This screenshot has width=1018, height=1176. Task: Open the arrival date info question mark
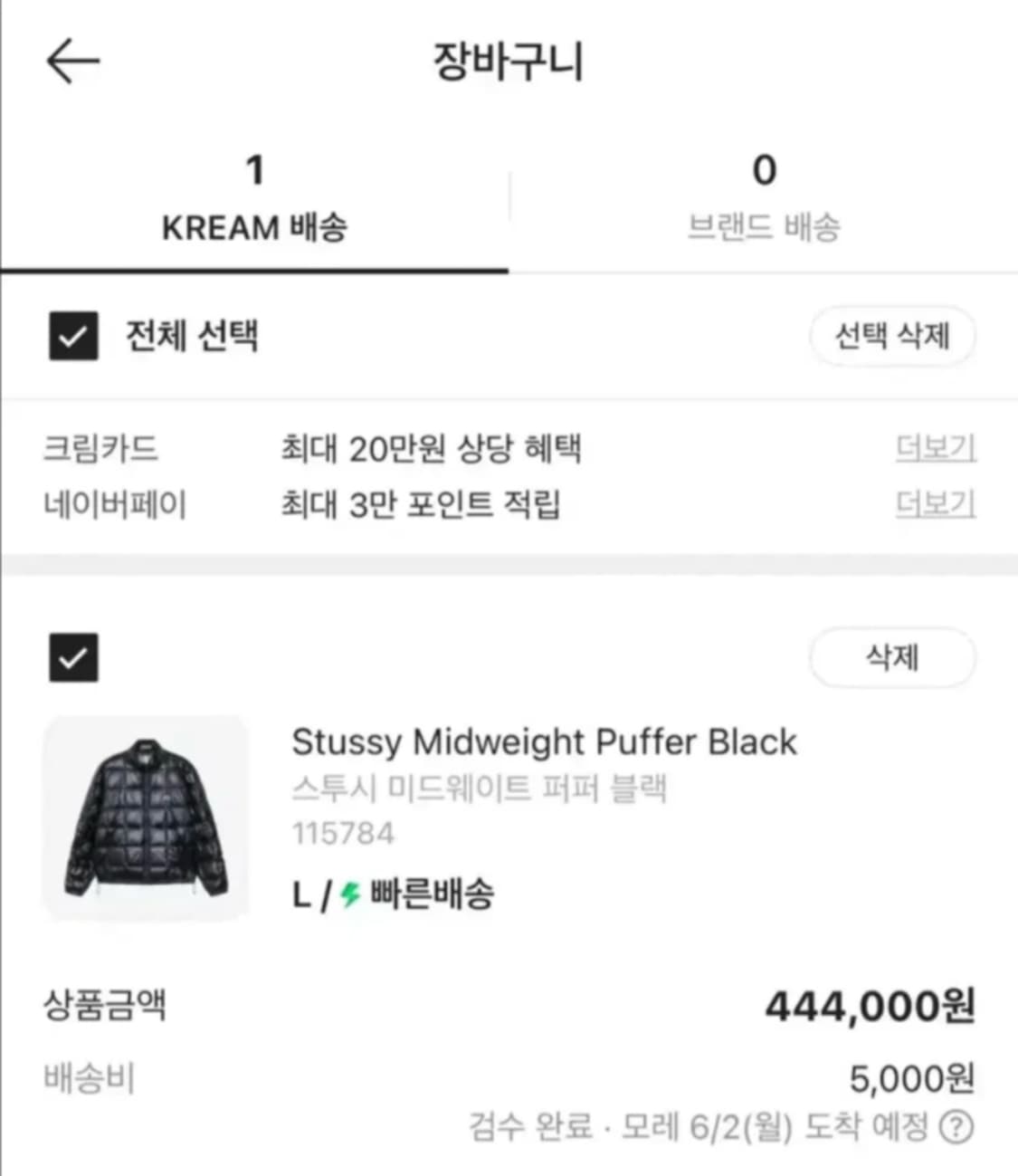pos(955,1126)
